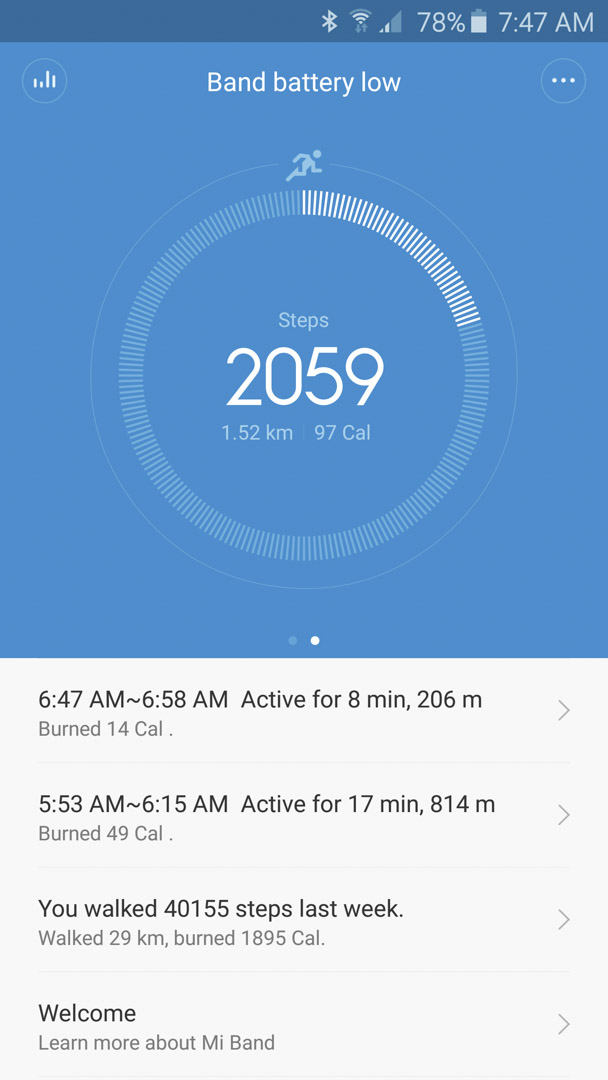The height and width of the screenshot is (1080, 608).
Task: Open Welcome, learn more about Mi Band
Action: [304, 1024]
